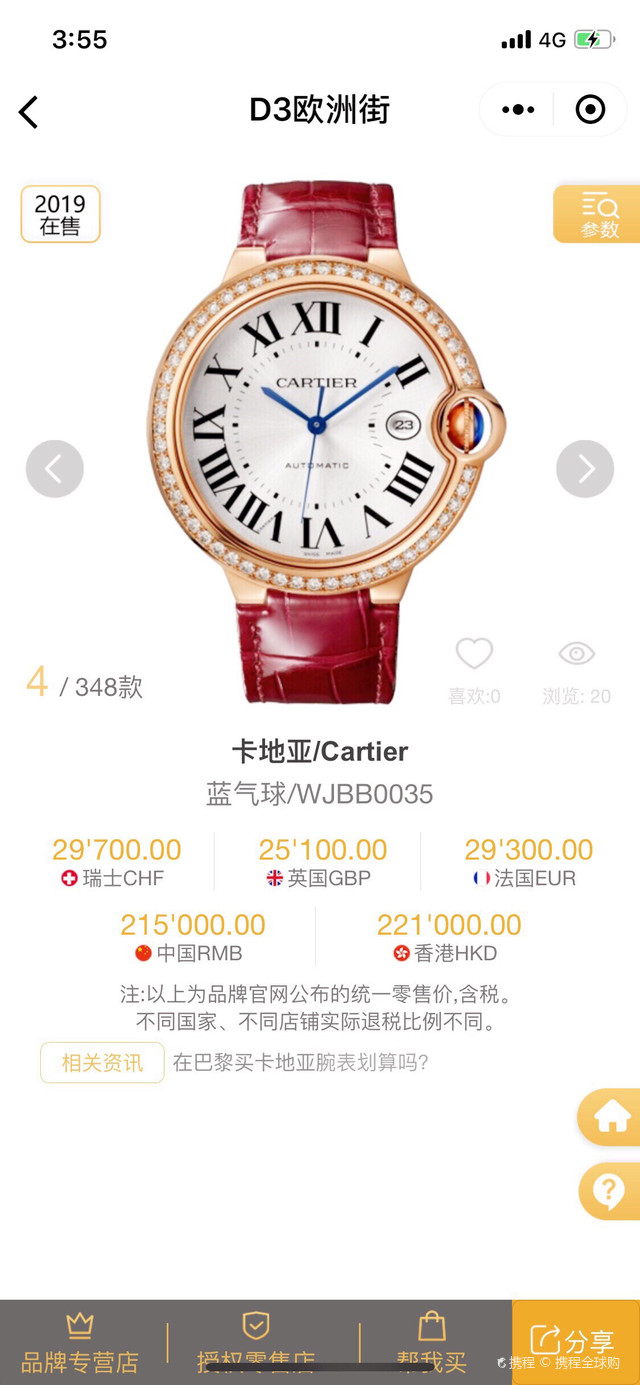
Task: Show the next watch with the right arrow
Action: pos(585,469)
